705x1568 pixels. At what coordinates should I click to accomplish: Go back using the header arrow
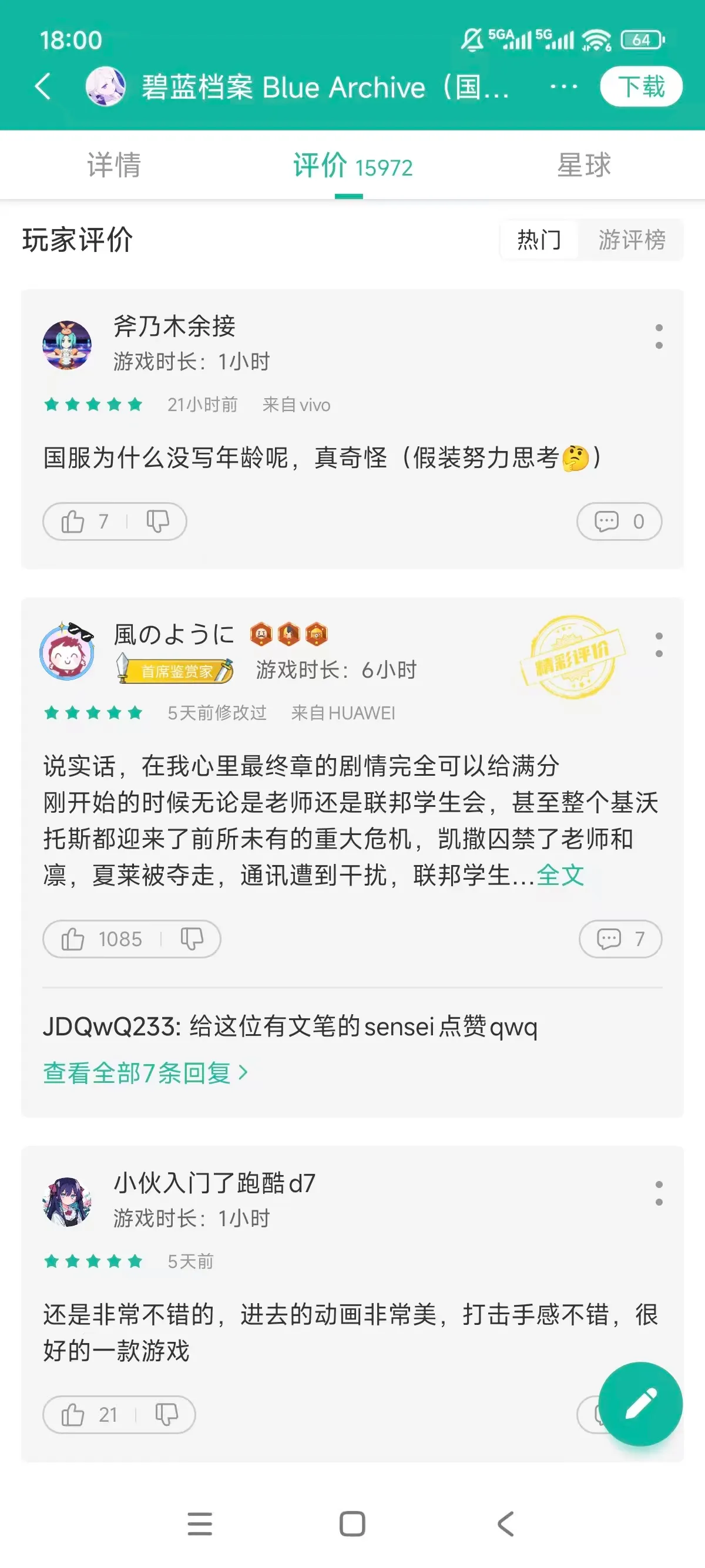(43, 86)
